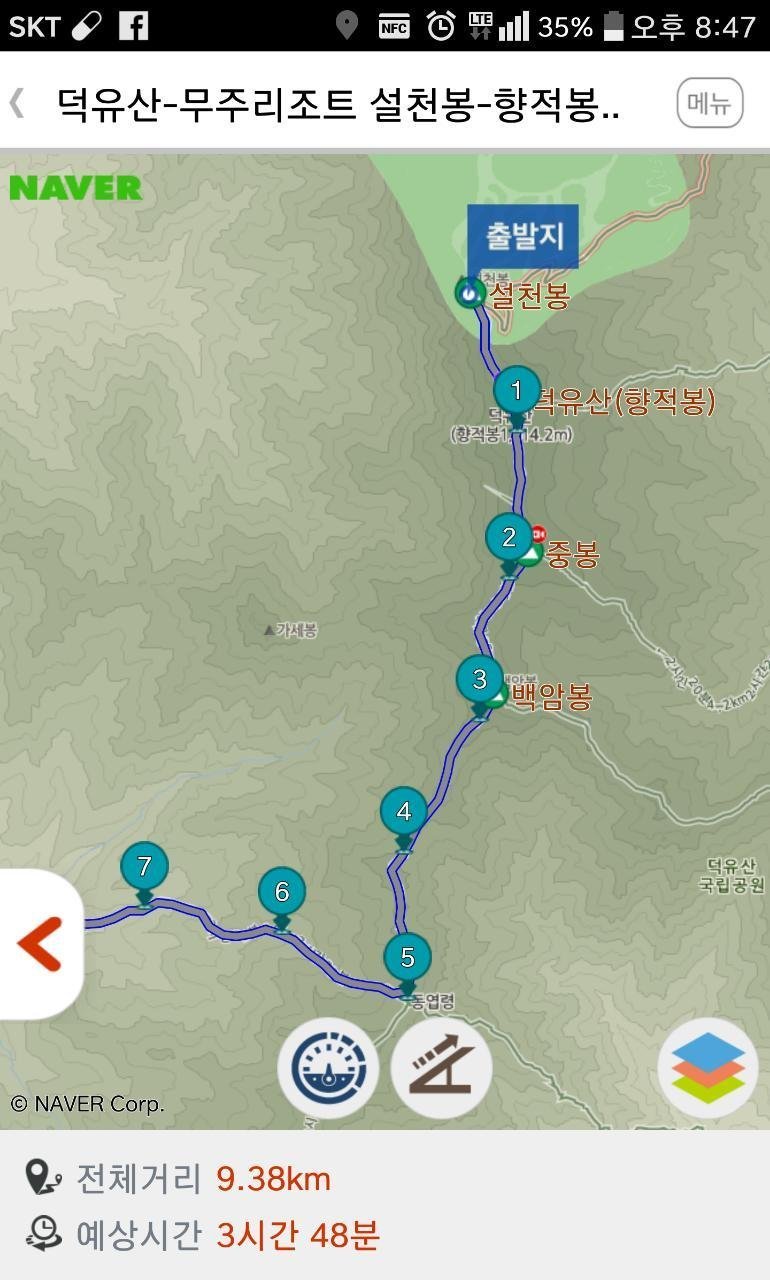Expand the side panel with red arrow
Viewport: 770px width, 1280px height.
pyautogui.click(x=40, y=944)
